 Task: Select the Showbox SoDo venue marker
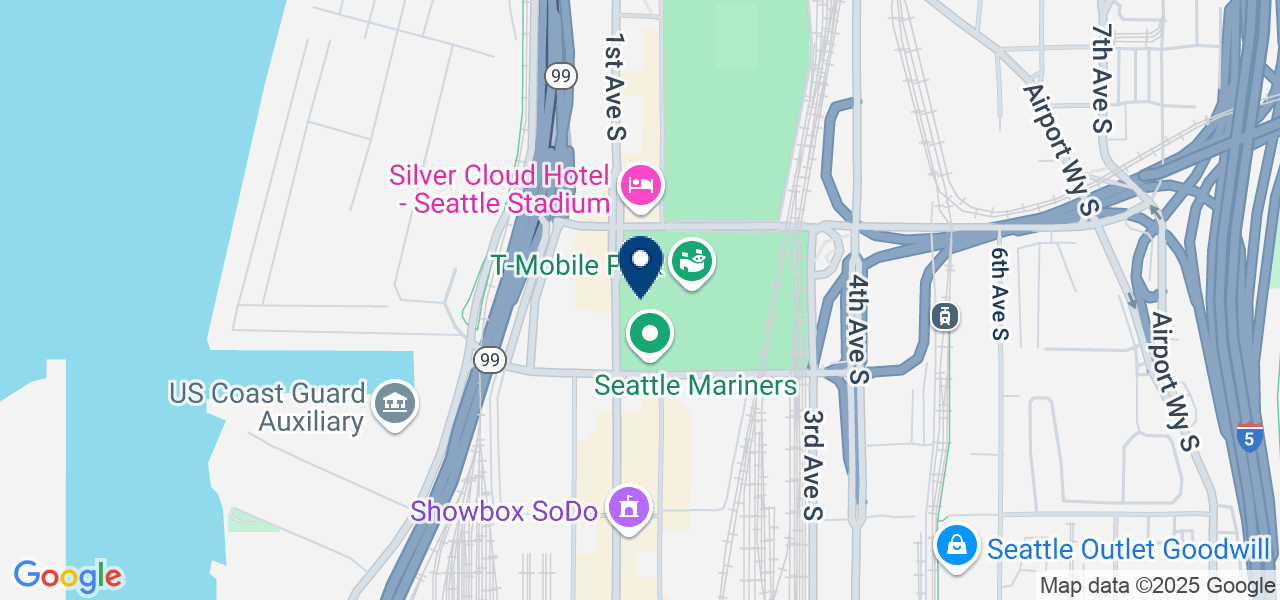pyautogui.click(x=630, y=508)
